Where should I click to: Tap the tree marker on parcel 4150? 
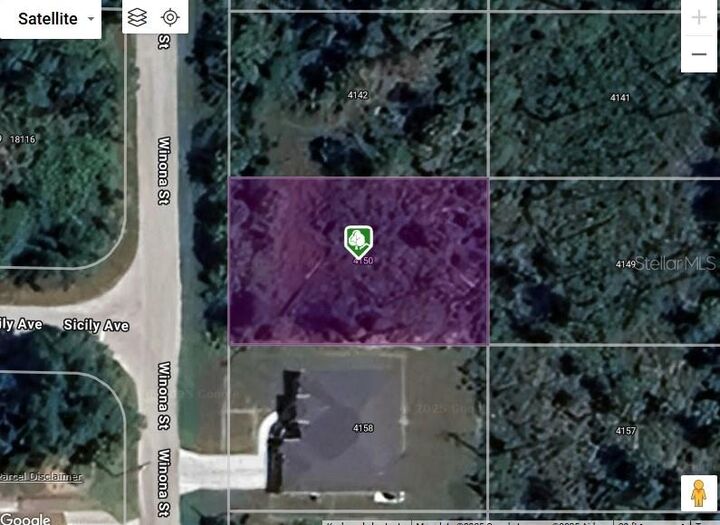[358, 240]
